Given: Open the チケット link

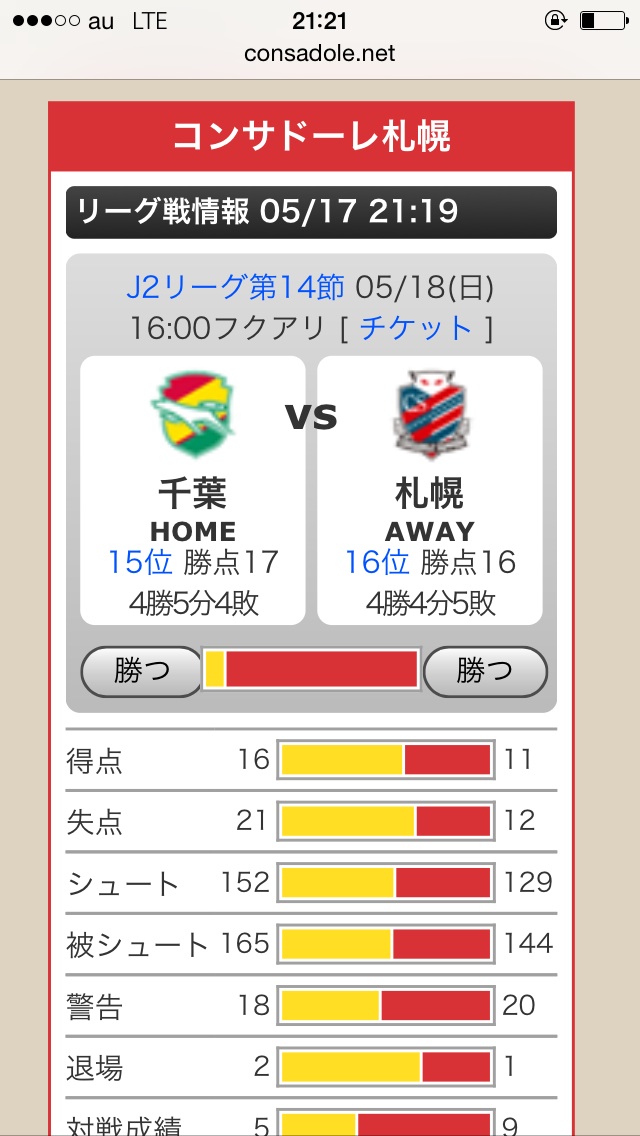Looking at the screenshot, I should (416, 328).
